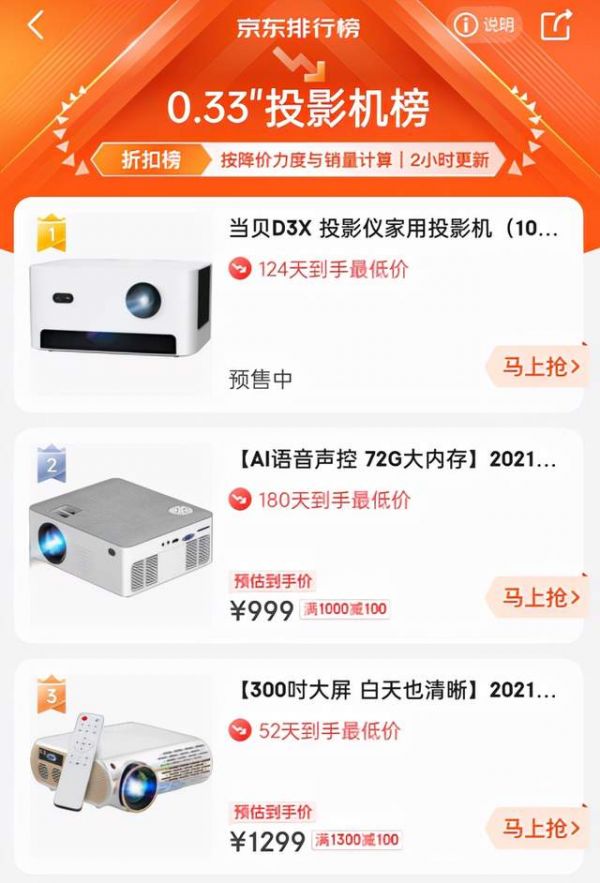Viewport: 600px width, 883px height.
Task: Open the 当贝D3X projector card
Action: coord(393,229)
